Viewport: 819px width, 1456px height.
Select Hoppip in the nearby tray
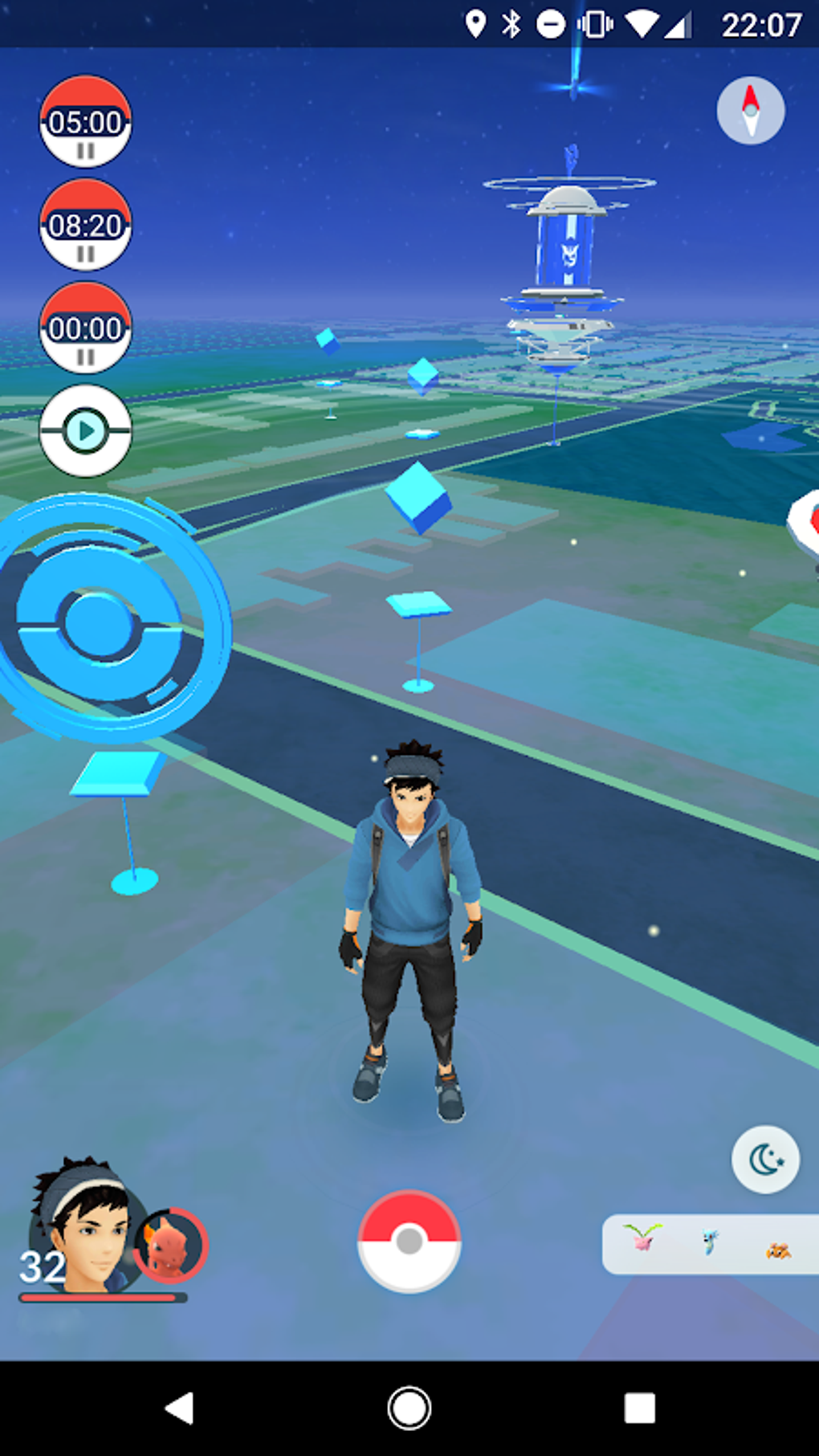pyautogui.click(x=642, y=1240)
